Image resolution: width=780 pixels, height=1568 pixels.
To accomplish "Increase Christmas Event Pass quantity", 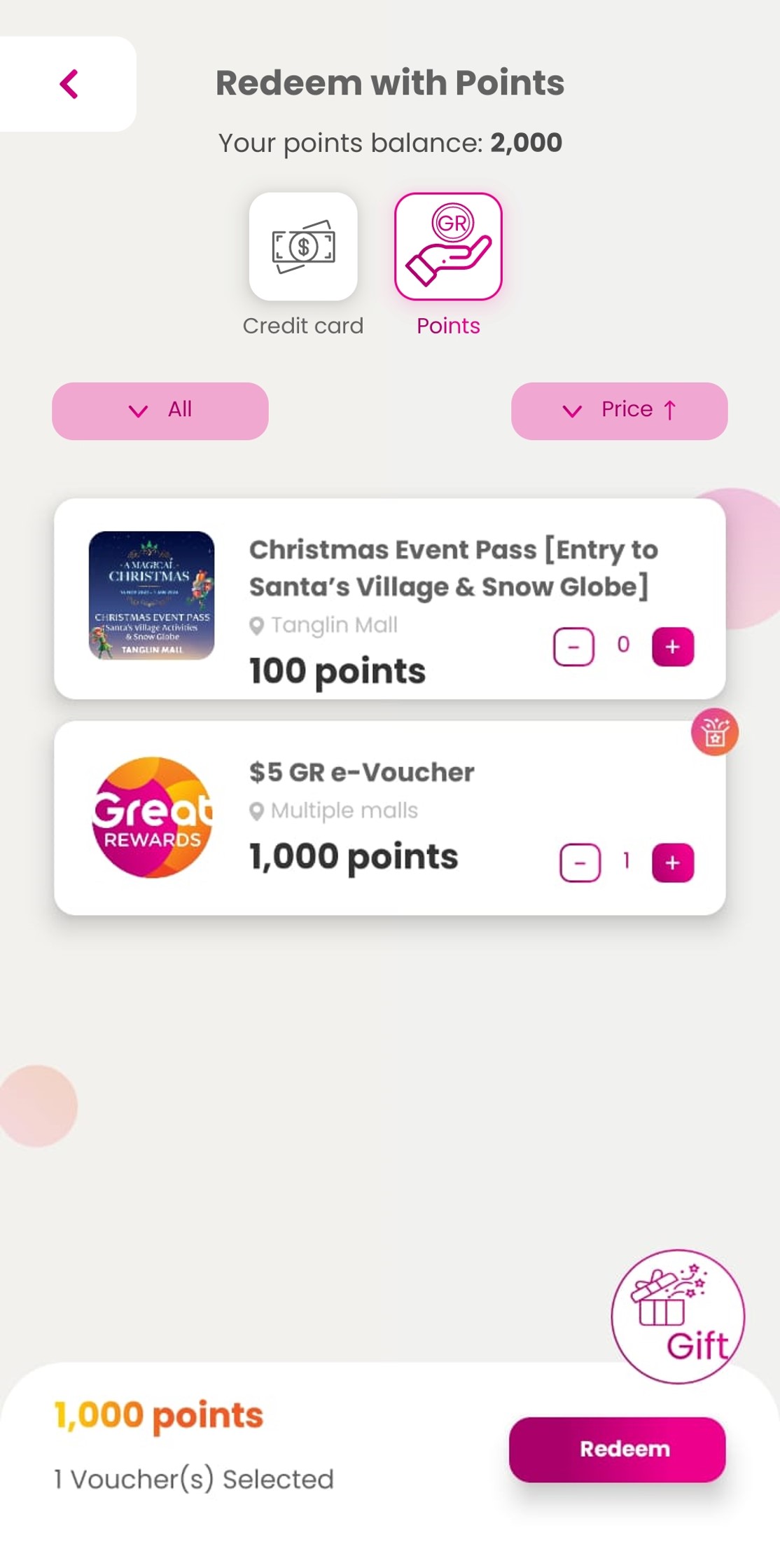I will (672, 647).
